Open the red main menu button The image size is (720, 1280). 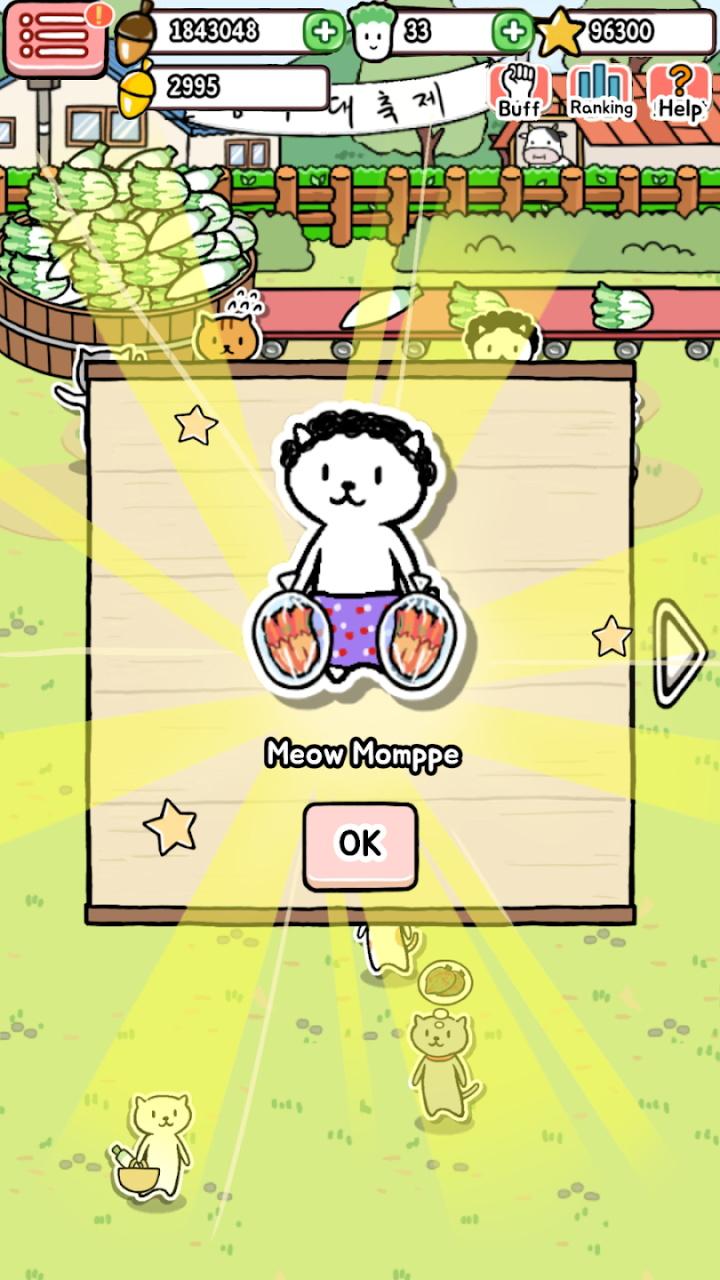tap(56, 38)
